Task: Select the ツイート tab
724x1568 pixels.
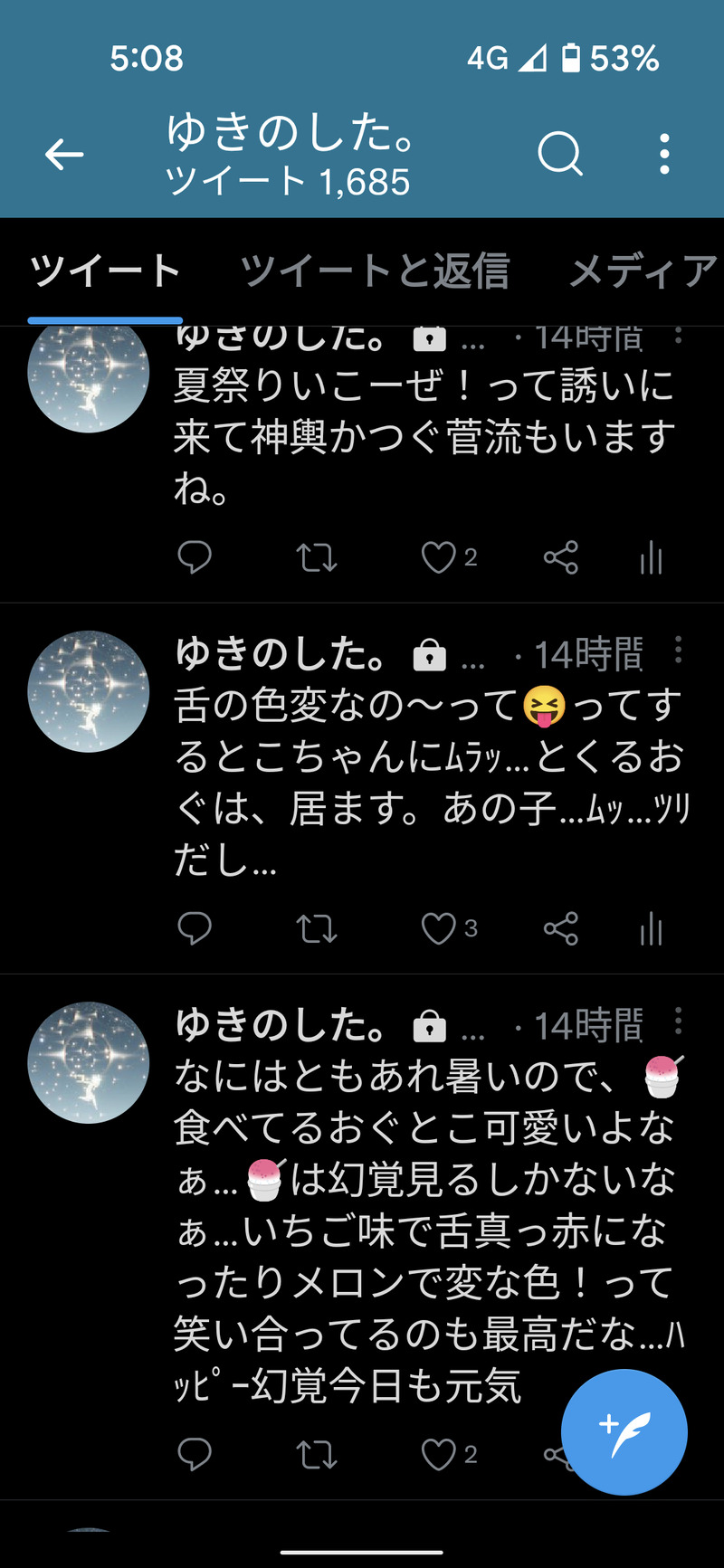Action: click(105, 271)
